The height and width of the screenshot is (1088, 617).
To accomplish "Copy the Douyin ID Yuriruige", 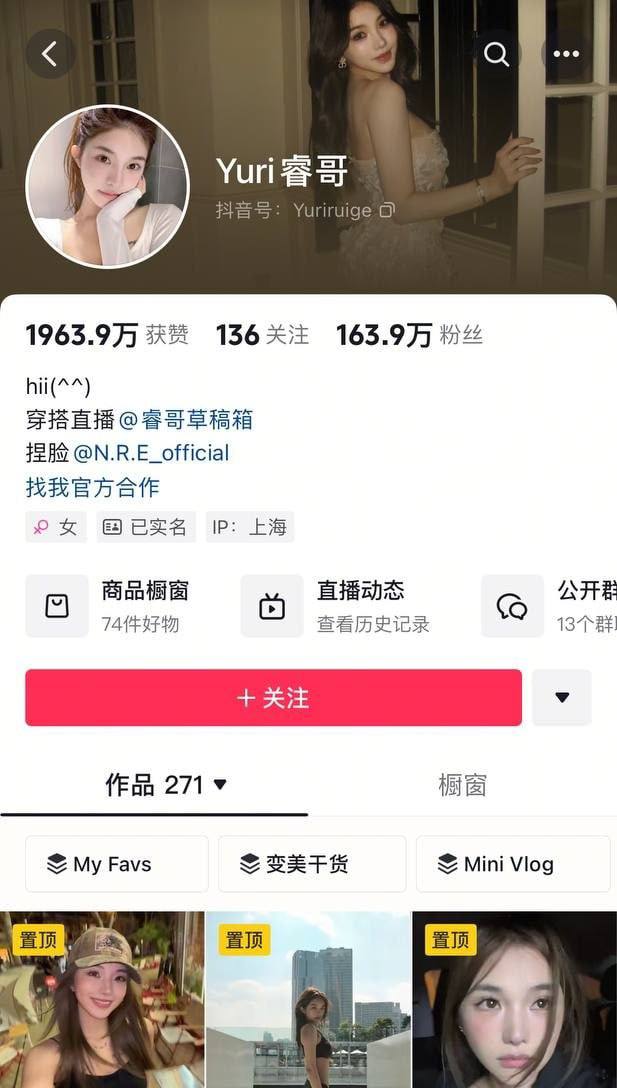I will pos(387,210).
